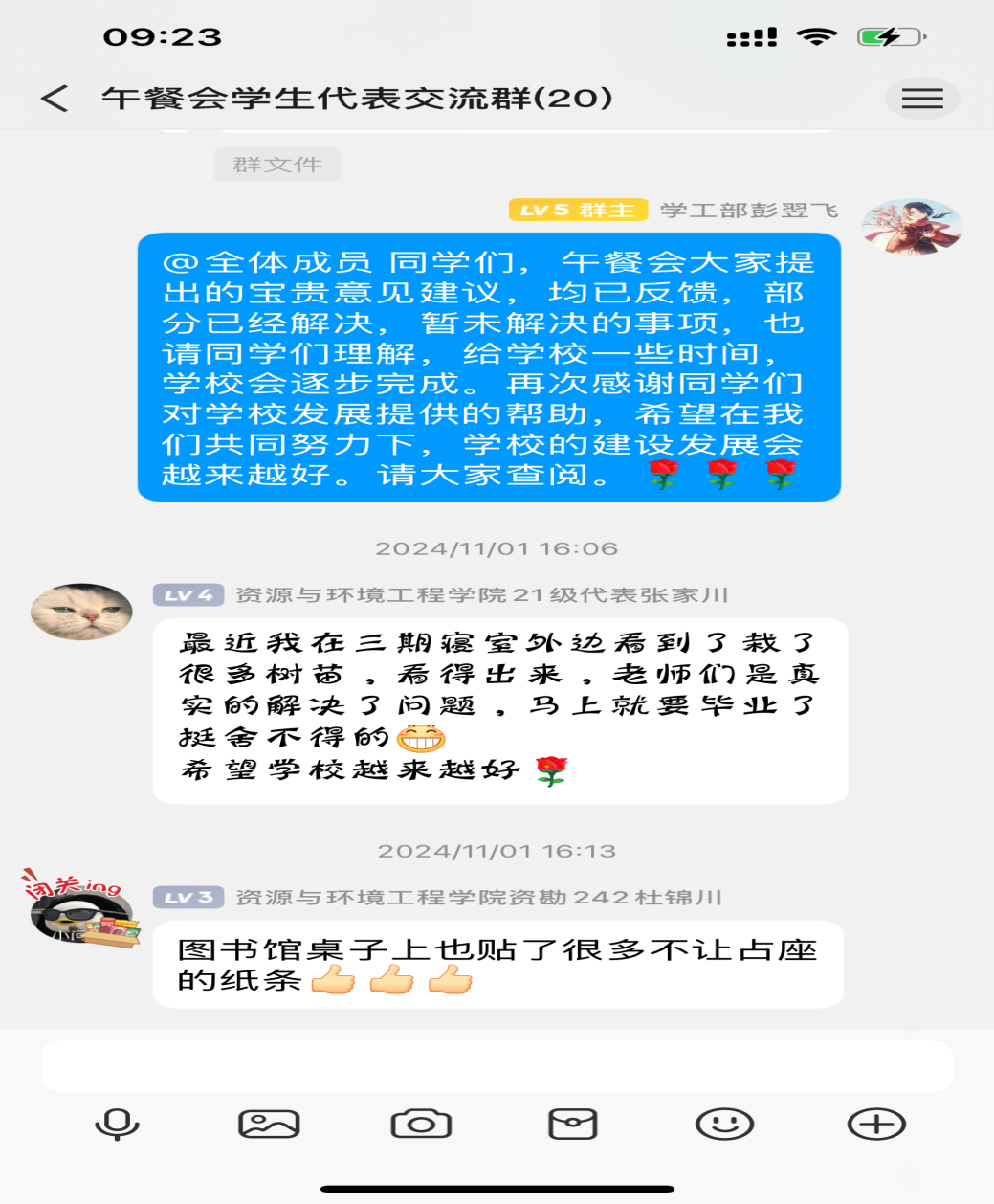Focus the message input box
994x1204 pixels.
click(x=496, y=1066)
